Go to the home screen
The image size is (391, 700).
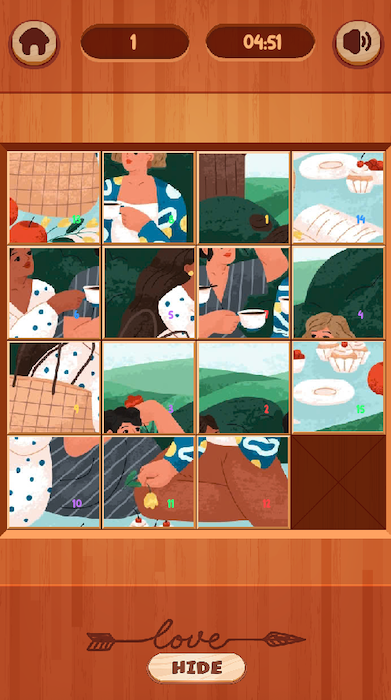[x=34, y=43]
